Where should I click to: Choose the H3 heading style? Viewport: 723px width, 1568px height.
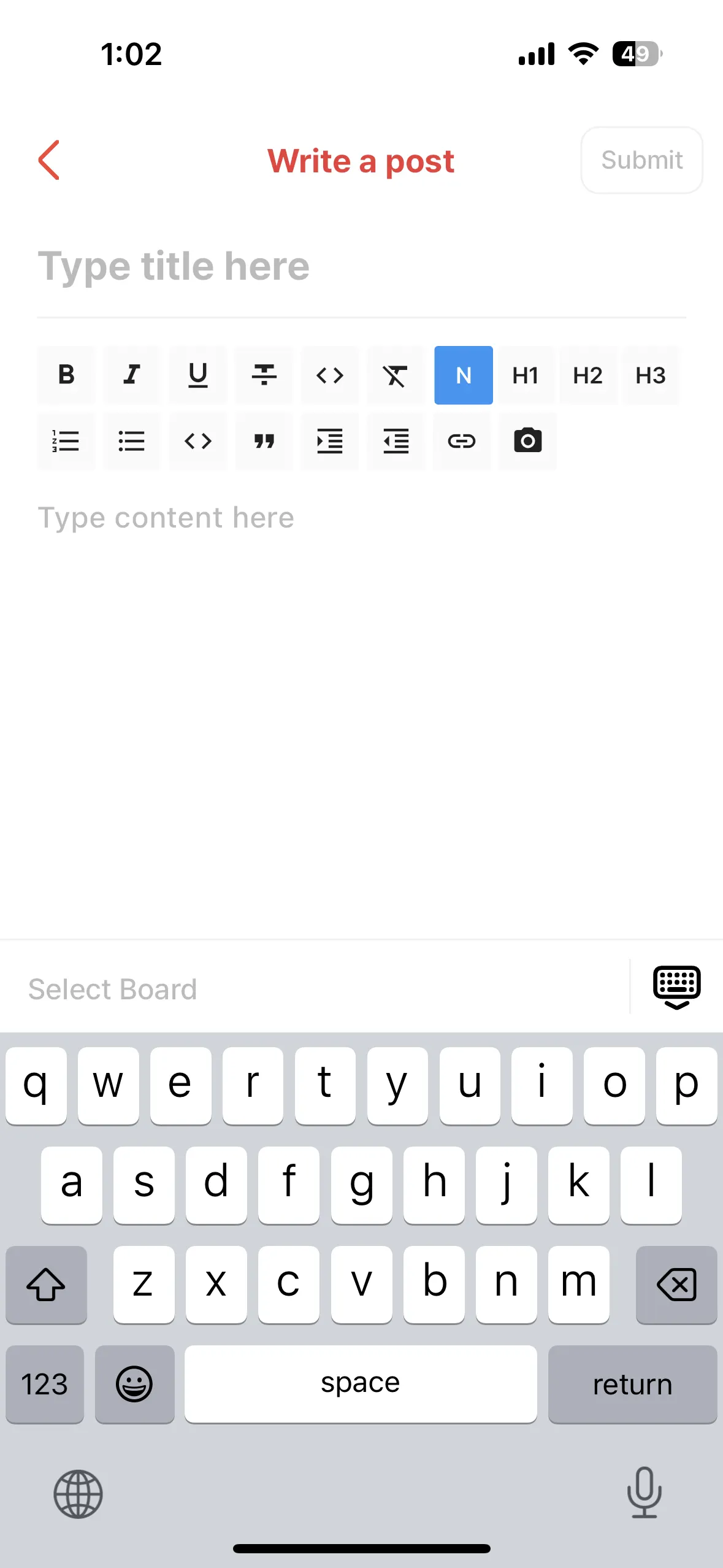pos(651,375)
